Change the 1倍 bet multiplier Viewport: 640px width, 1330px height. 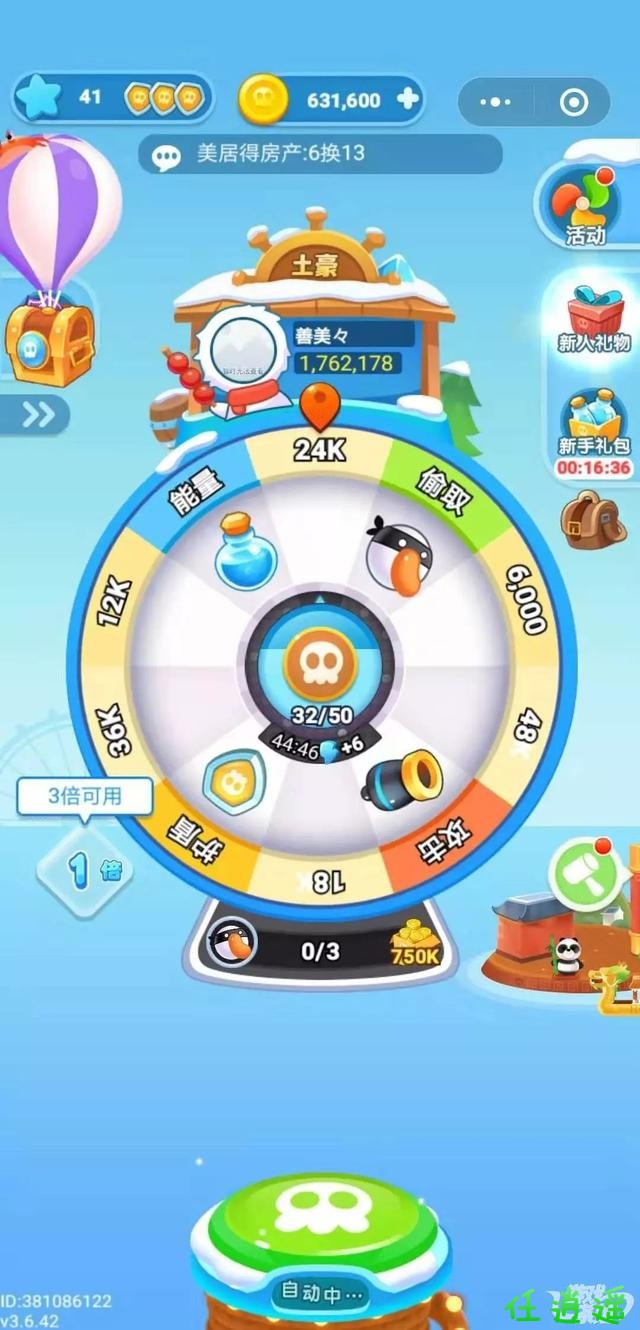coord(84,869)
